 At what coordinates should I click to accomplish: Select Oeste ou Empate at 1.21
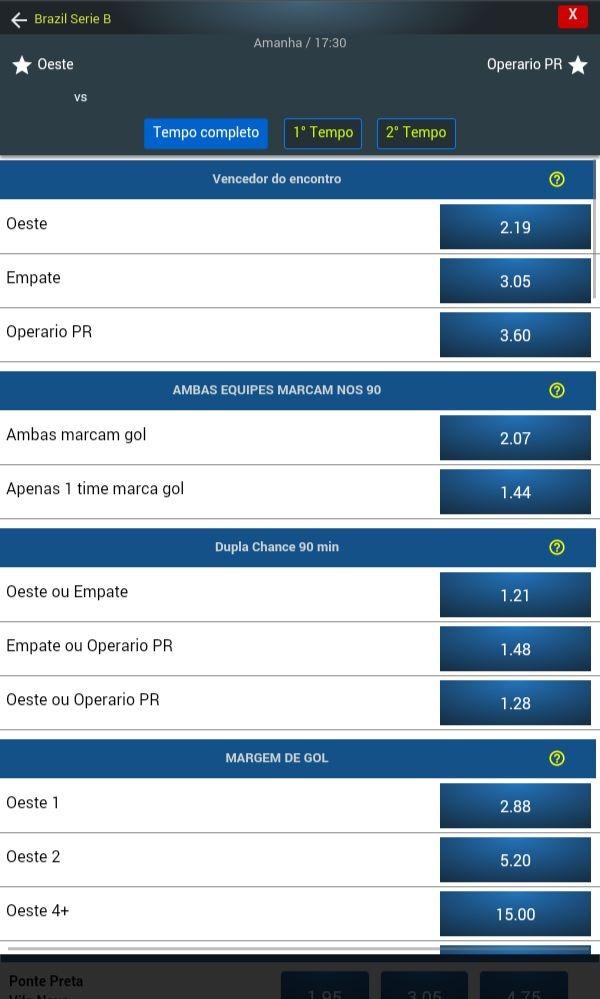coord(515,595)
